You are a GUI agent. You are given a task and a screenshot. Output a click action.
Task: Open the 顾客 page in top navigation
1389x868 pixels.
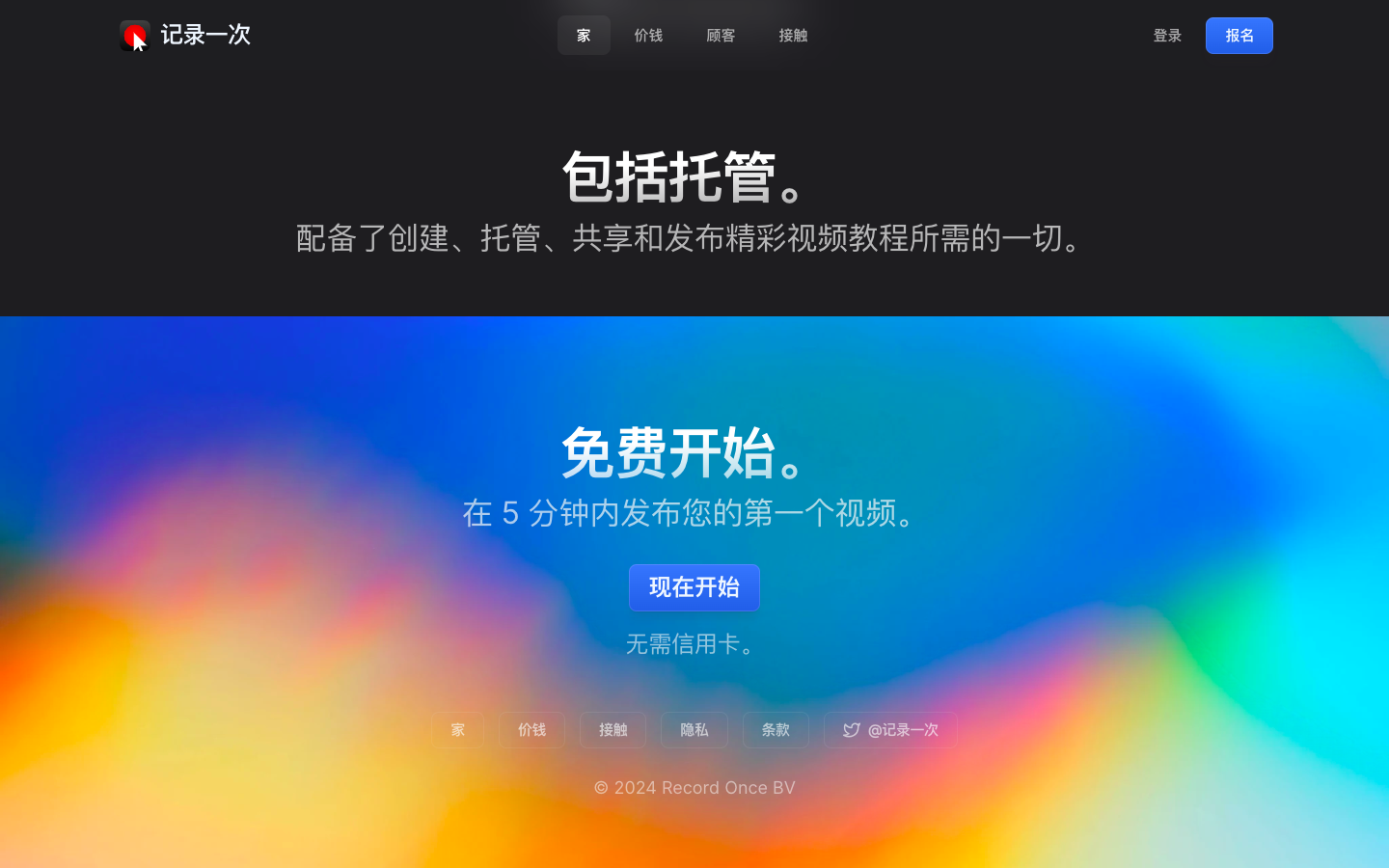[x=721, y=36]
